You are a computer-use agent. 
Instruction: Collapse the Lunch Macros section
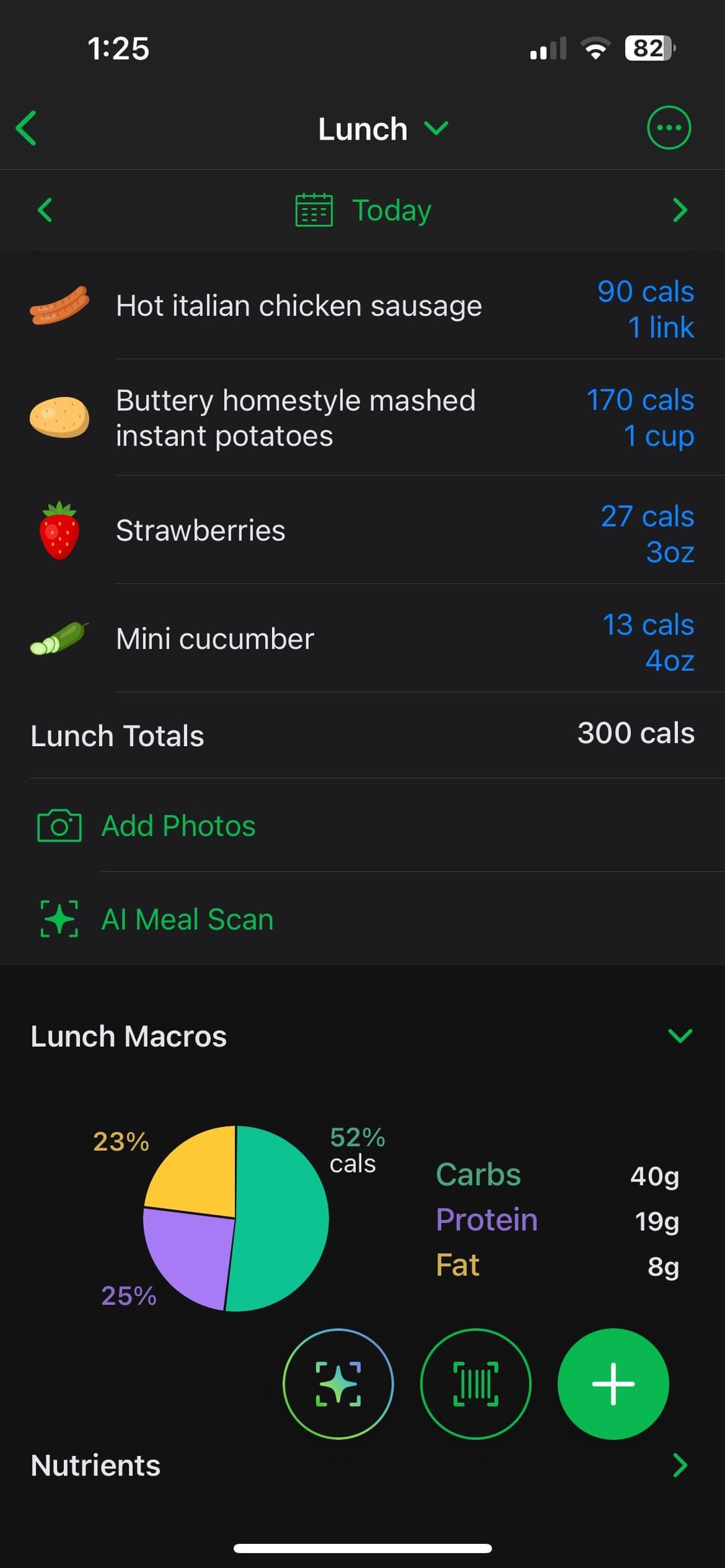(679, 1036)
